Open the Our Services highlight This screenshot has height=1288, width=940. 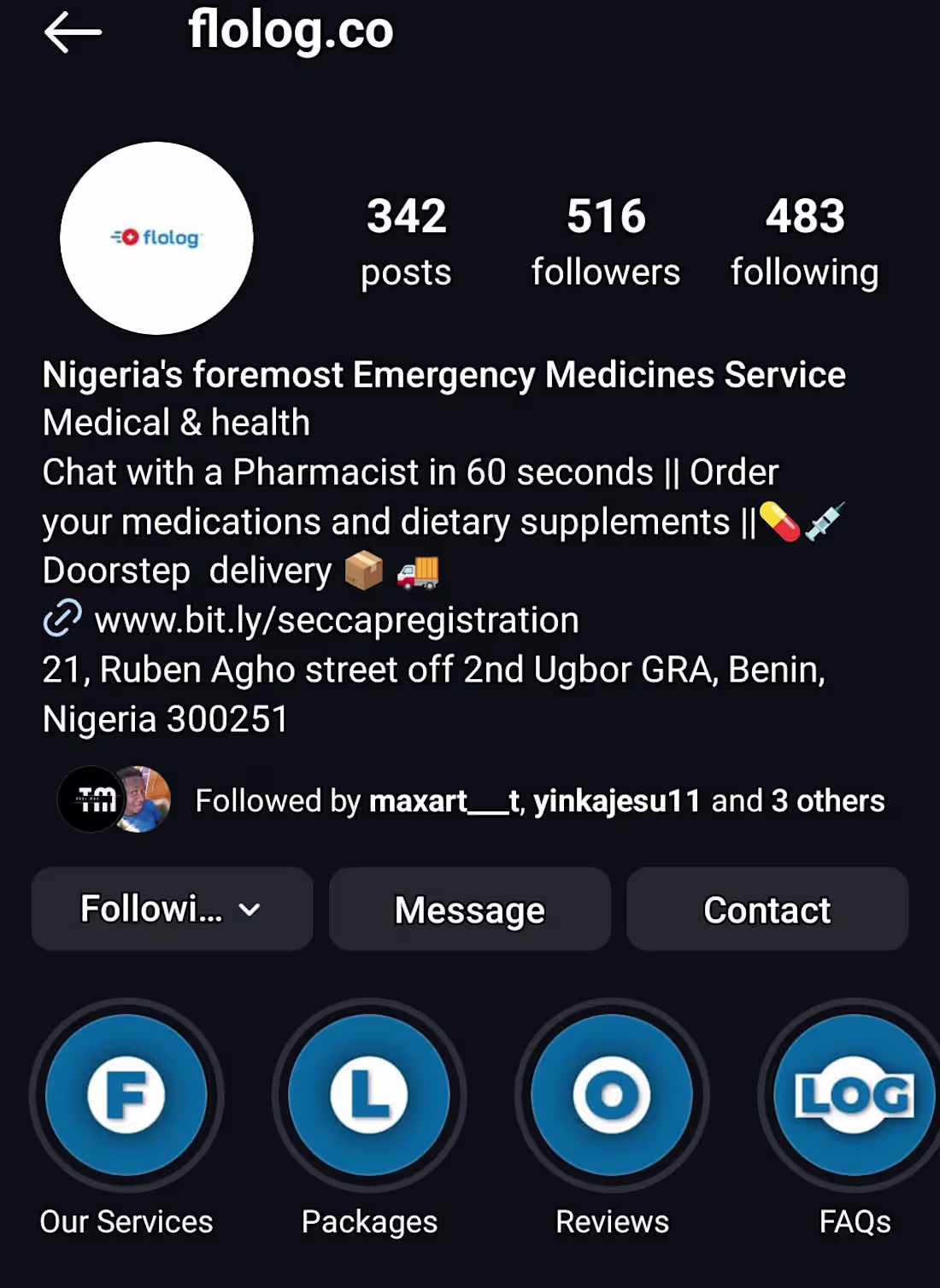(x=126, y=1096)
